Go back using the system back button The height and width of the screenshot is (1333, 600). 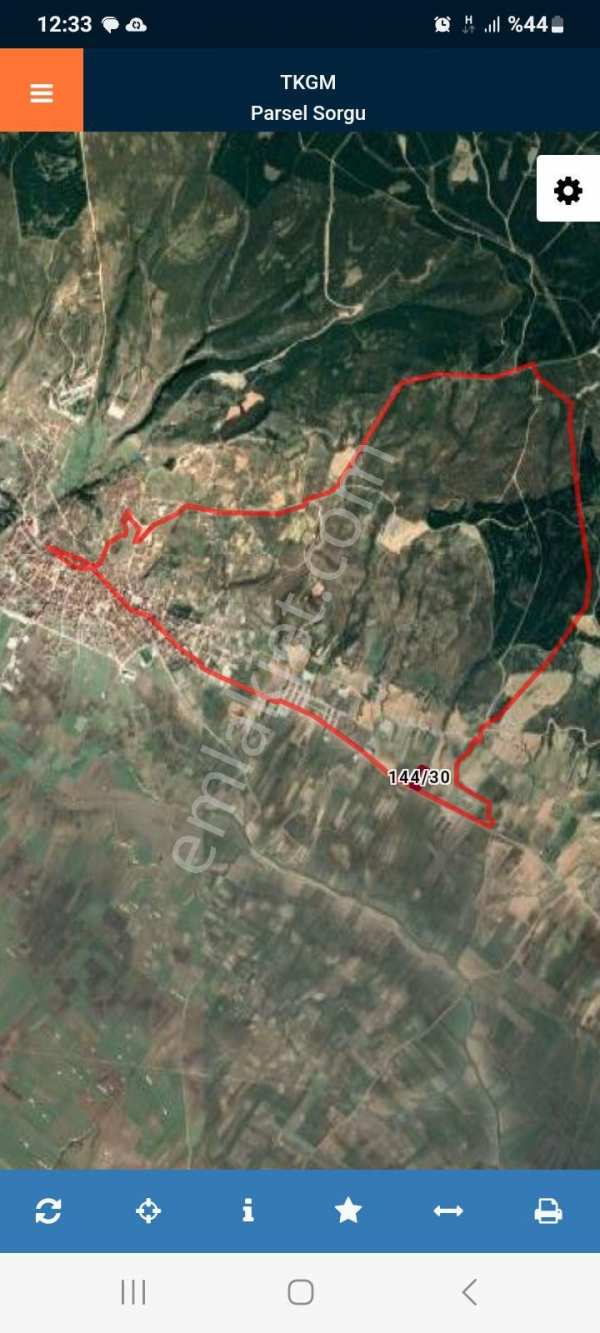pyautogui.click(x=469, y=1292)
